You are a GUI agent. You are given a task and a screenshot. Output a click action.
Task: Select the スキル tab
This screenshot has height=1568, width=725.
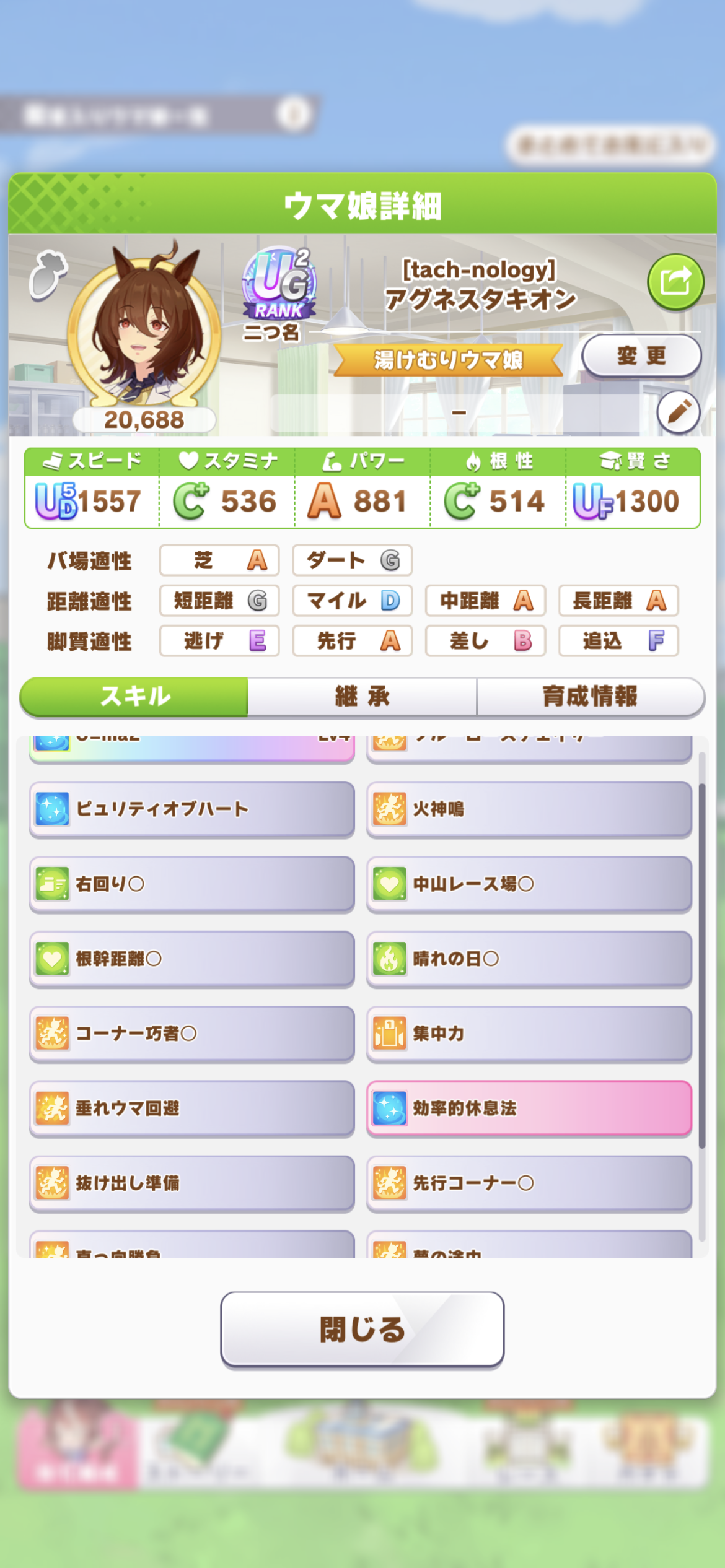tap(134, 697)
